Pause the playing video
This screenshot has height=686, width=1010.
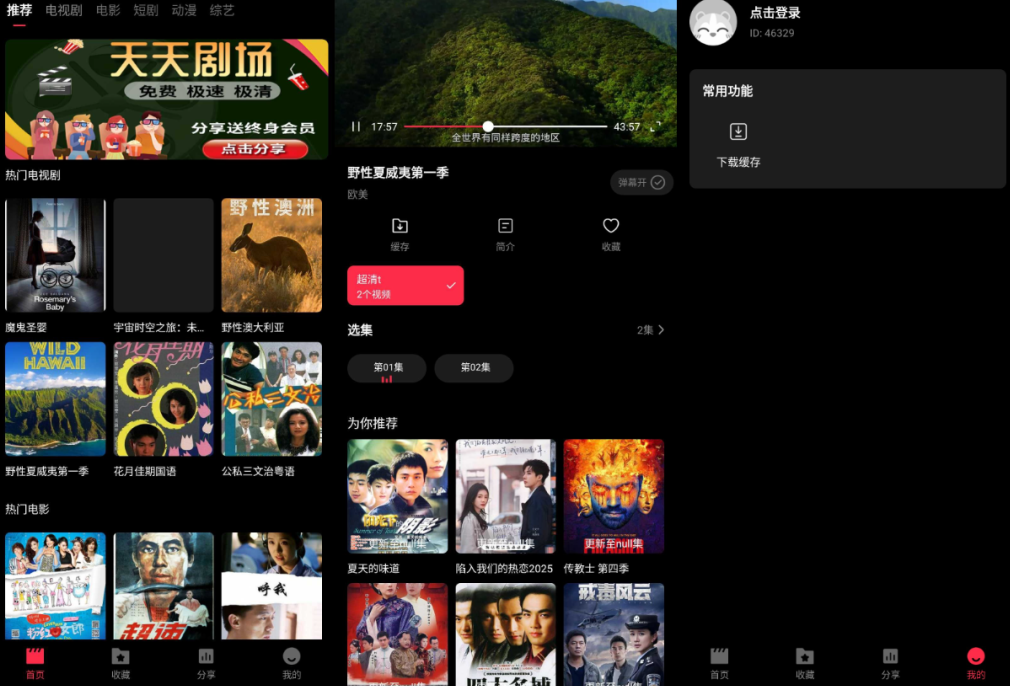355,127
